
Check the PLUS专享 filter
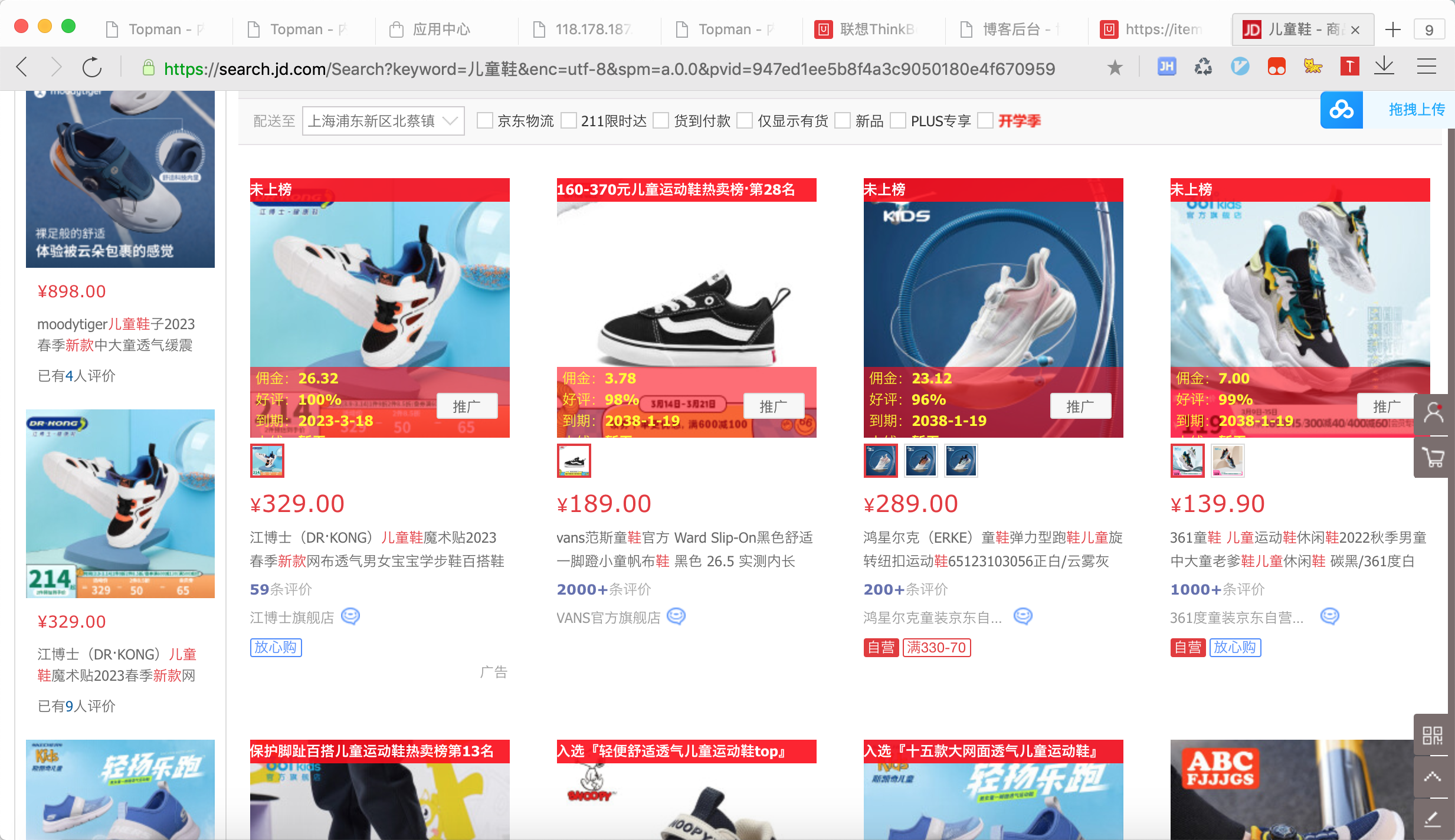click(x=898, y=121)
